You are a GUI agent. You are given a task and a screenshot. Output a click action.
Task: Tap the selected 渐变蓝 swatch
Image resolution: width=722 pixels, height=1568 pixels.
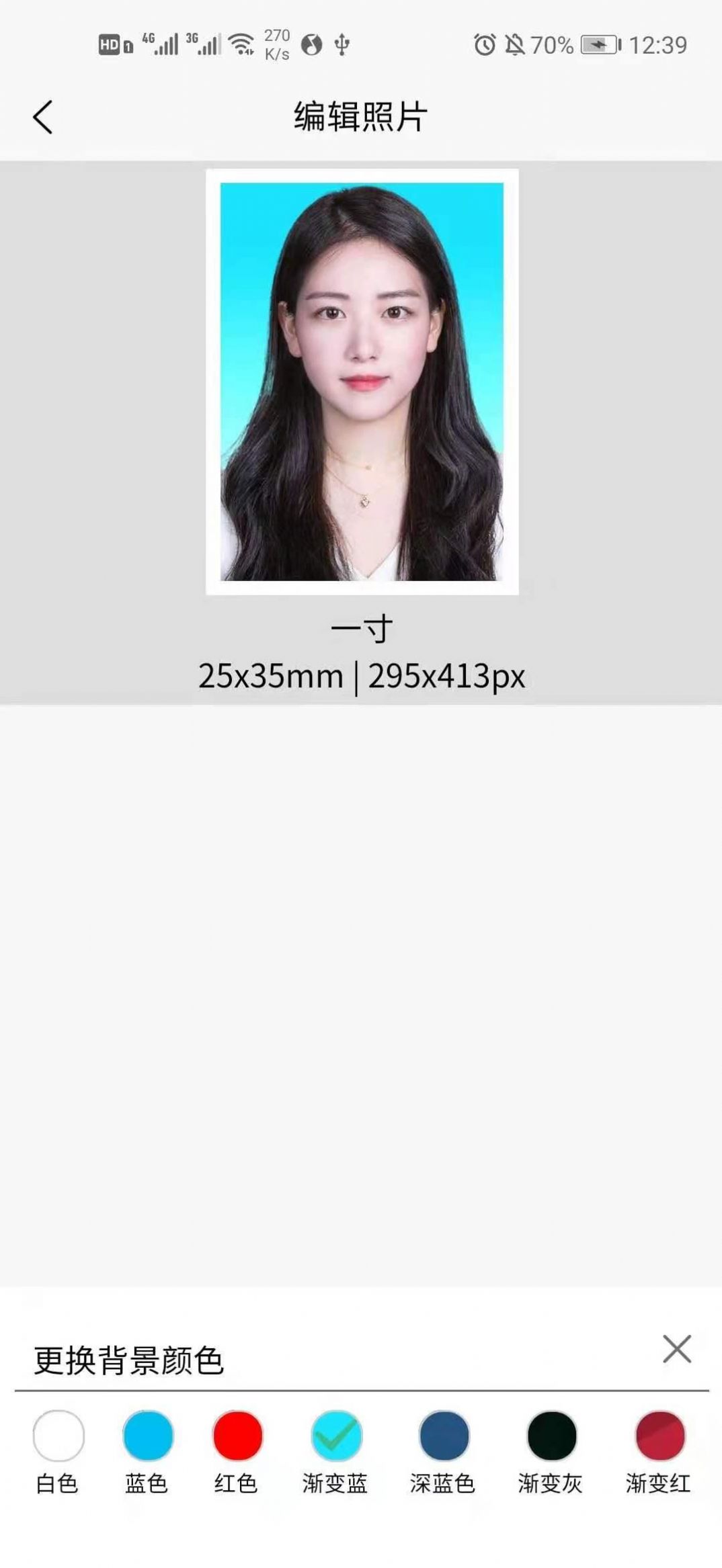pyautogui.click(x=336, y=1436)
